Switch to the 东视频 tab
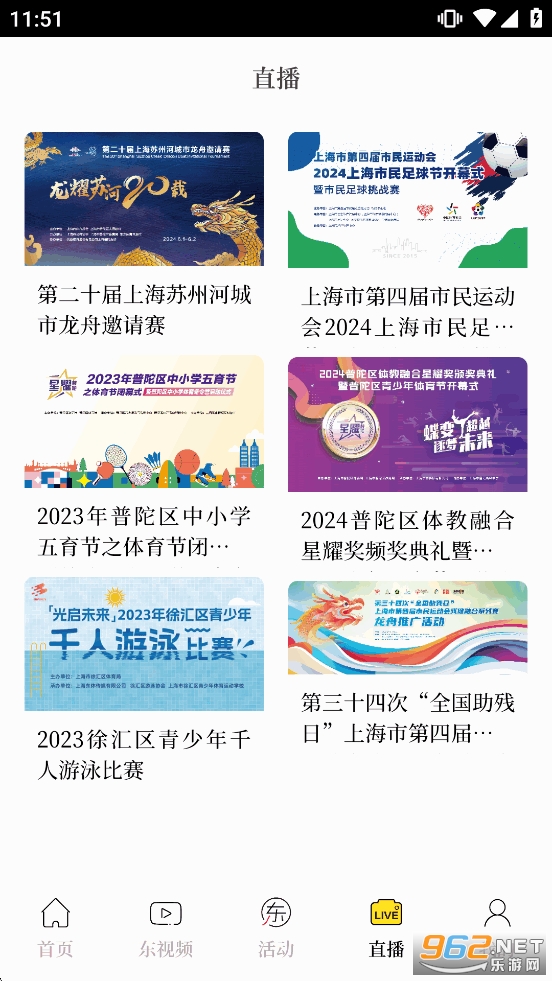552x981 pixels. coord(166,928)
